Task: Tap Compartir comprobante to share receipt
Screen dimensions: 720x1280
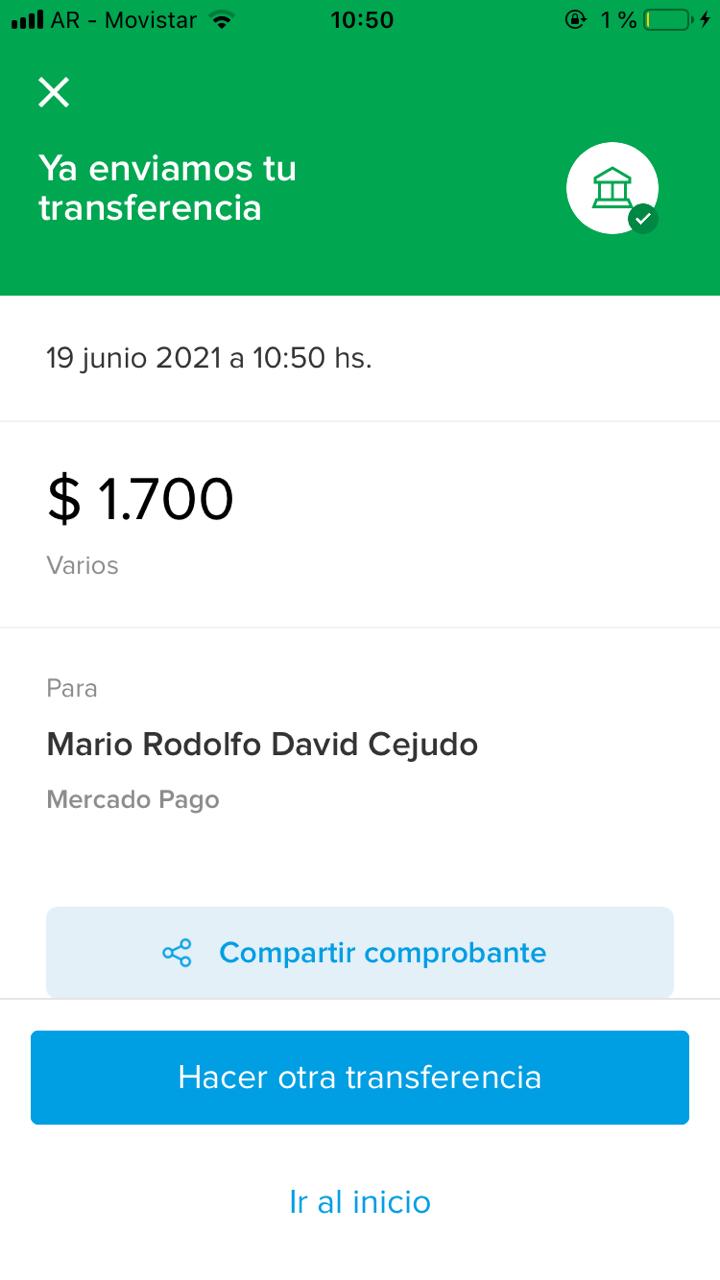Action: point(360,952)
